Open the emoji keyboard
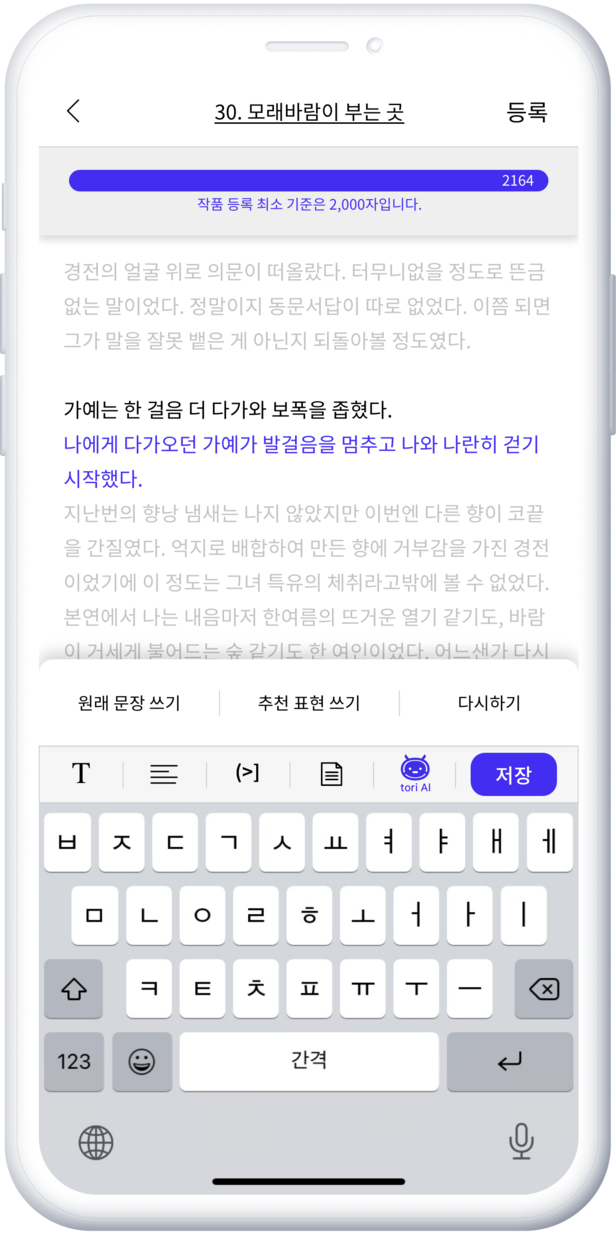The image size is (616, 1235). [x=142, y=1061]
